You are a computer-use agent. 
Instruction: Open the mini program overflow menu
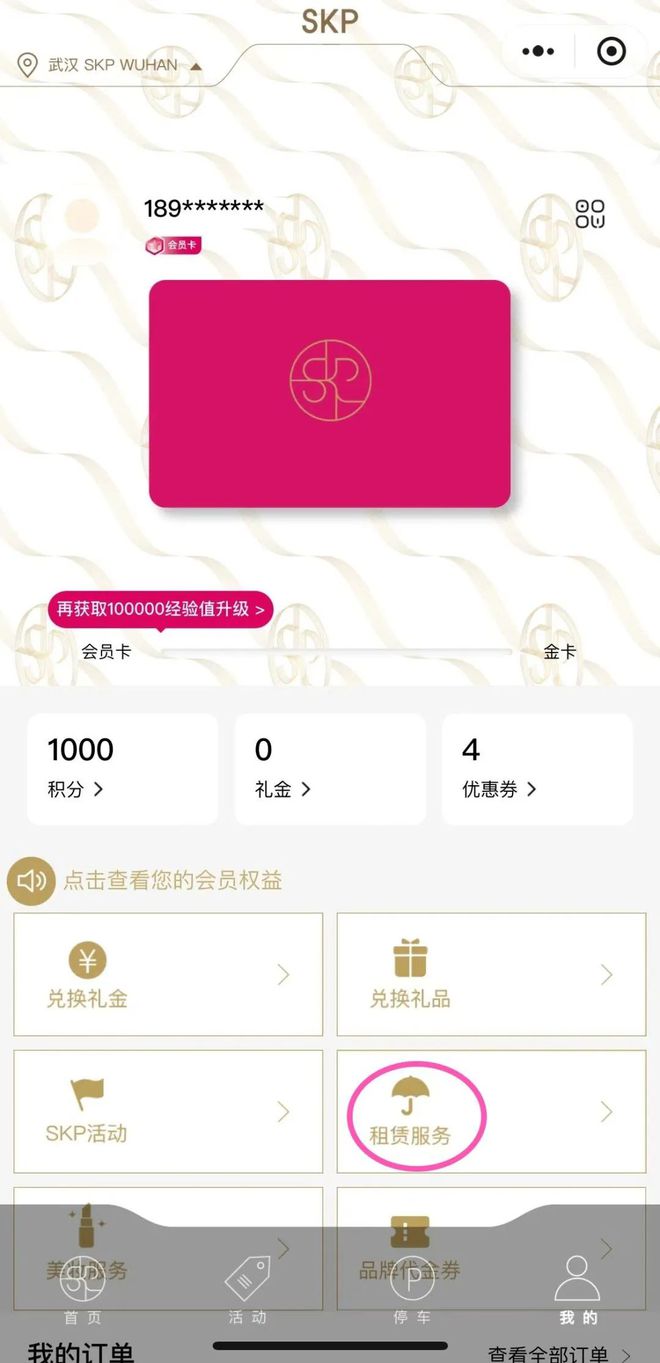537,51
